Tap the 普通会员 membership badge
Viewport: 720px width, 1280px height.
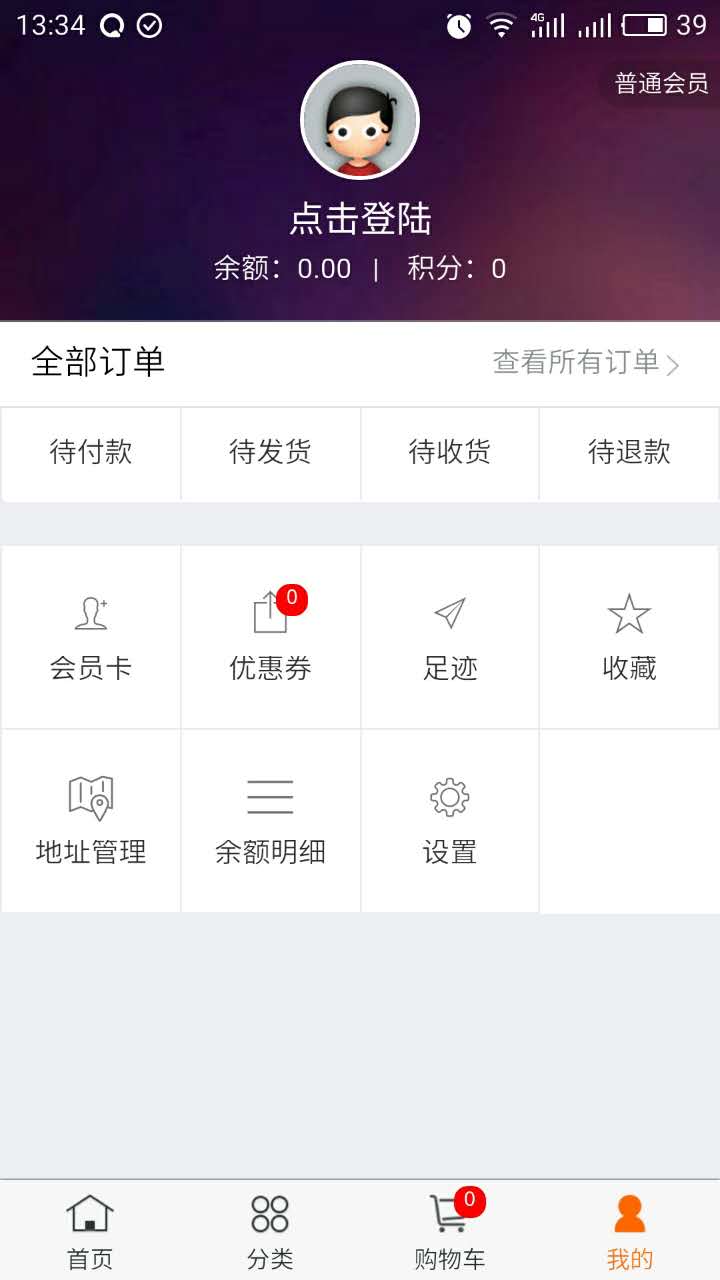point(661,84)
